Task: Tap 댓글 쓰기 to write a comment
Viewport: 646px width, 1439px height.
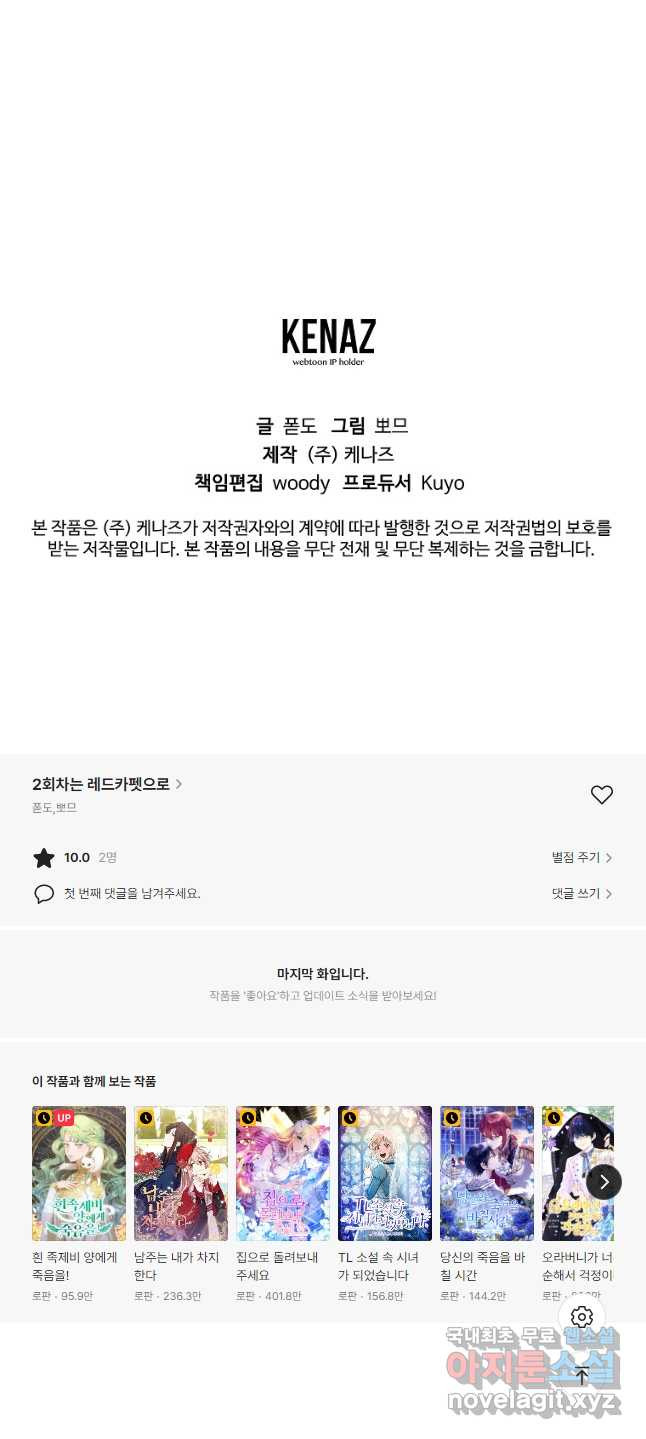Action: point(581,894)
